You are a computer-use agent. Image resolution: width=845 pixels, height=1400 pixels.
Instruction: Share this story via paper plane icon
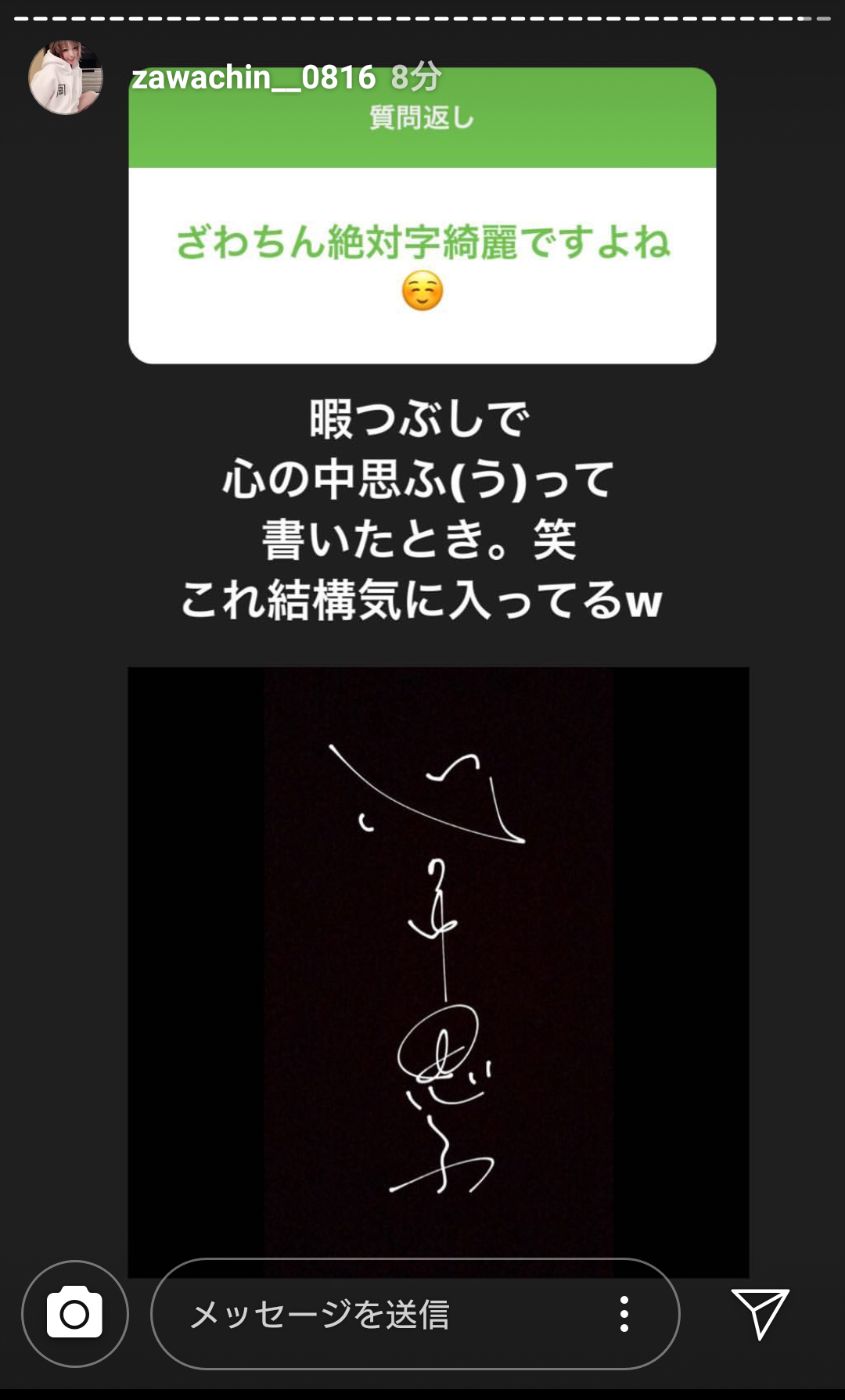(x=760, y=1313)
